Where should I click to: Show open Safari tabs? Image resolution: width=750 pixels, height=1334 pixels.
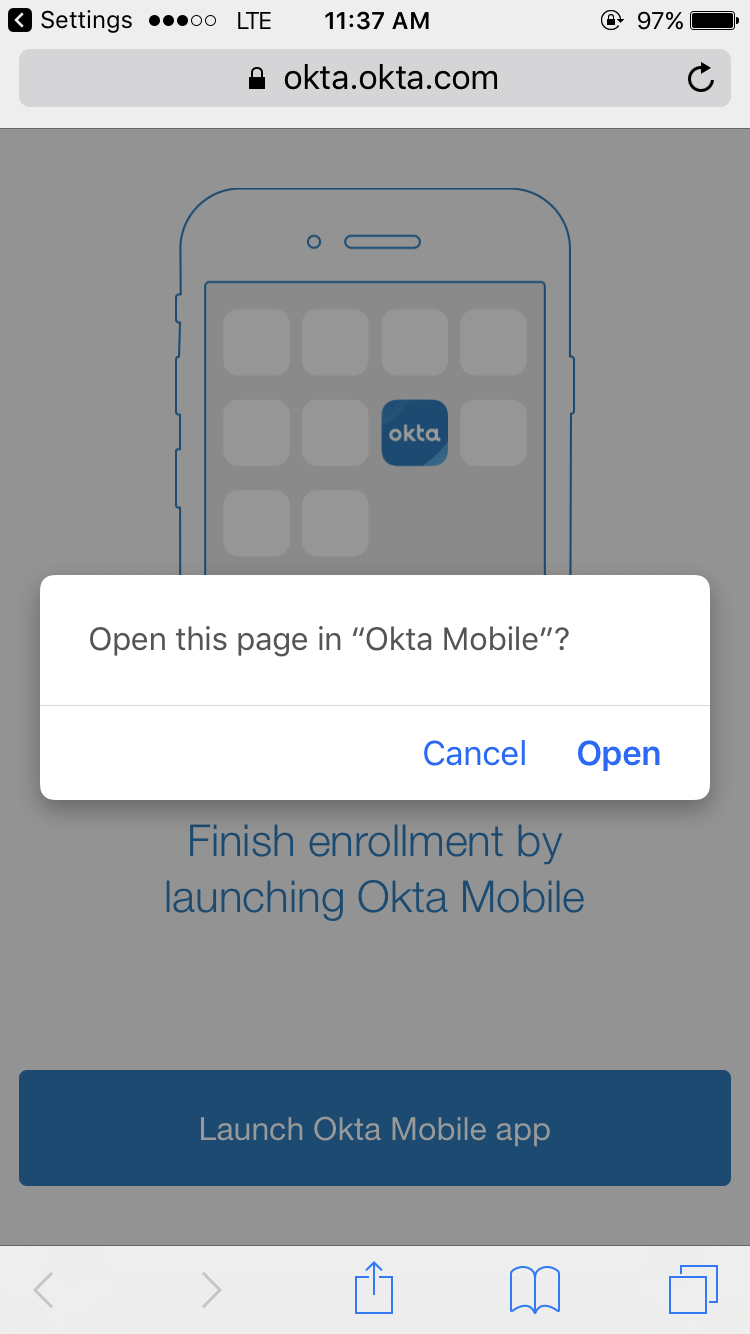coord(692,1288)
